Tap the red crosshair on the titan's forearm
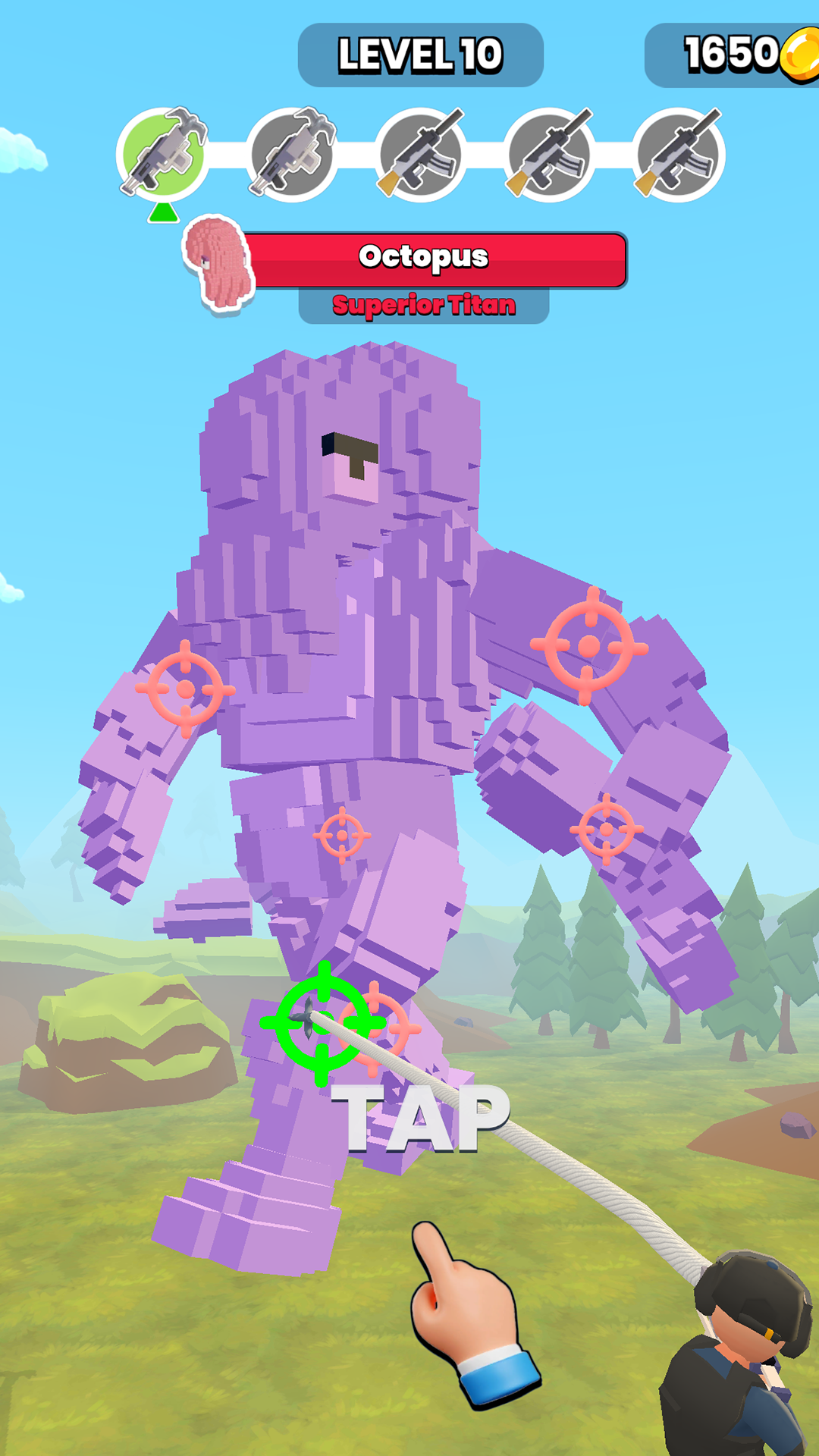Image resolution: width=819 pixels, height=1456 pixels. pyautogui.click(x=606, y=829)
